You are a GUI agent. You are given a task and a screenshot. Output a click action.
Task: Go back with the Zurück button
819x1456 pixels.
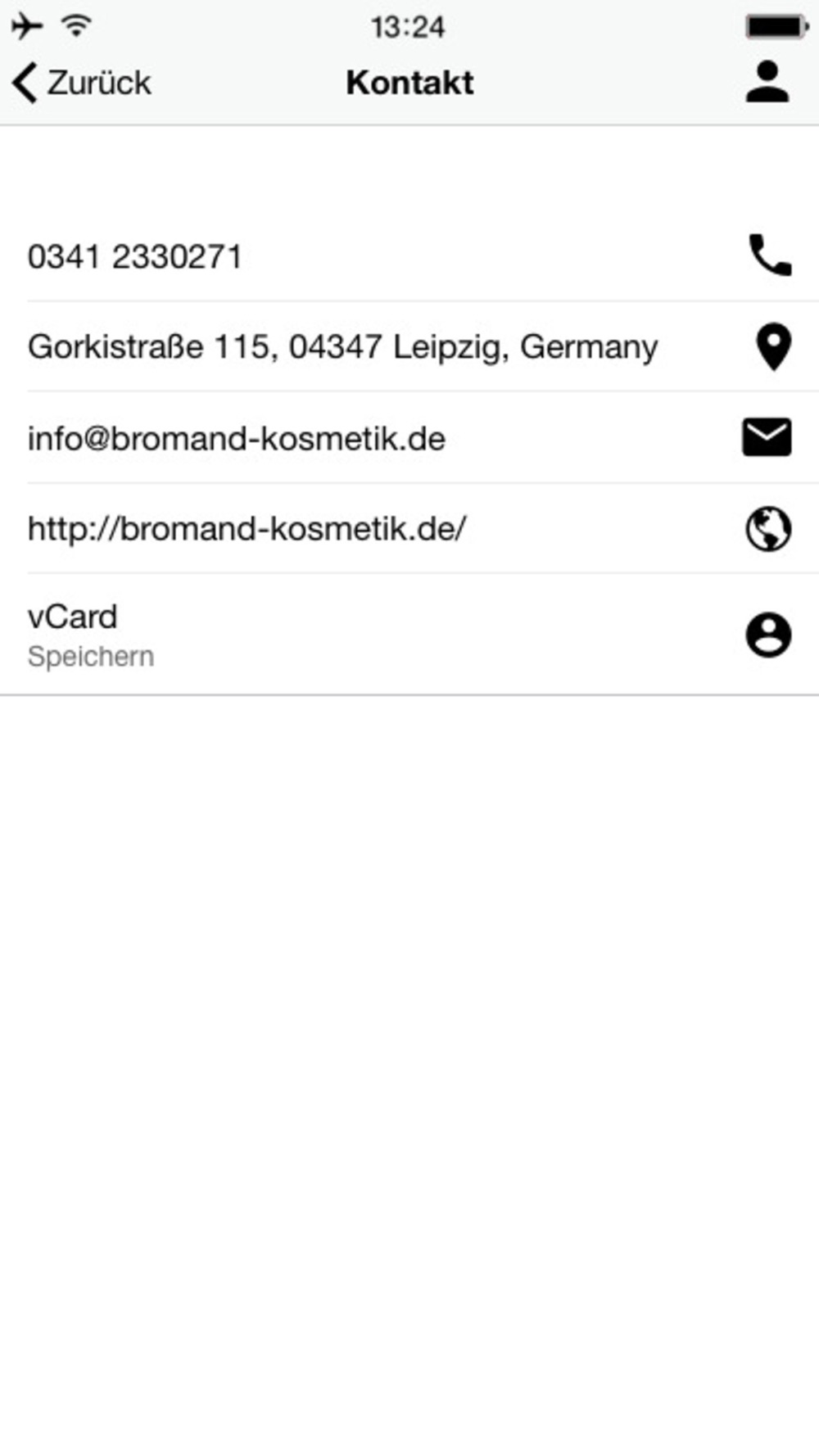(82, 83)
